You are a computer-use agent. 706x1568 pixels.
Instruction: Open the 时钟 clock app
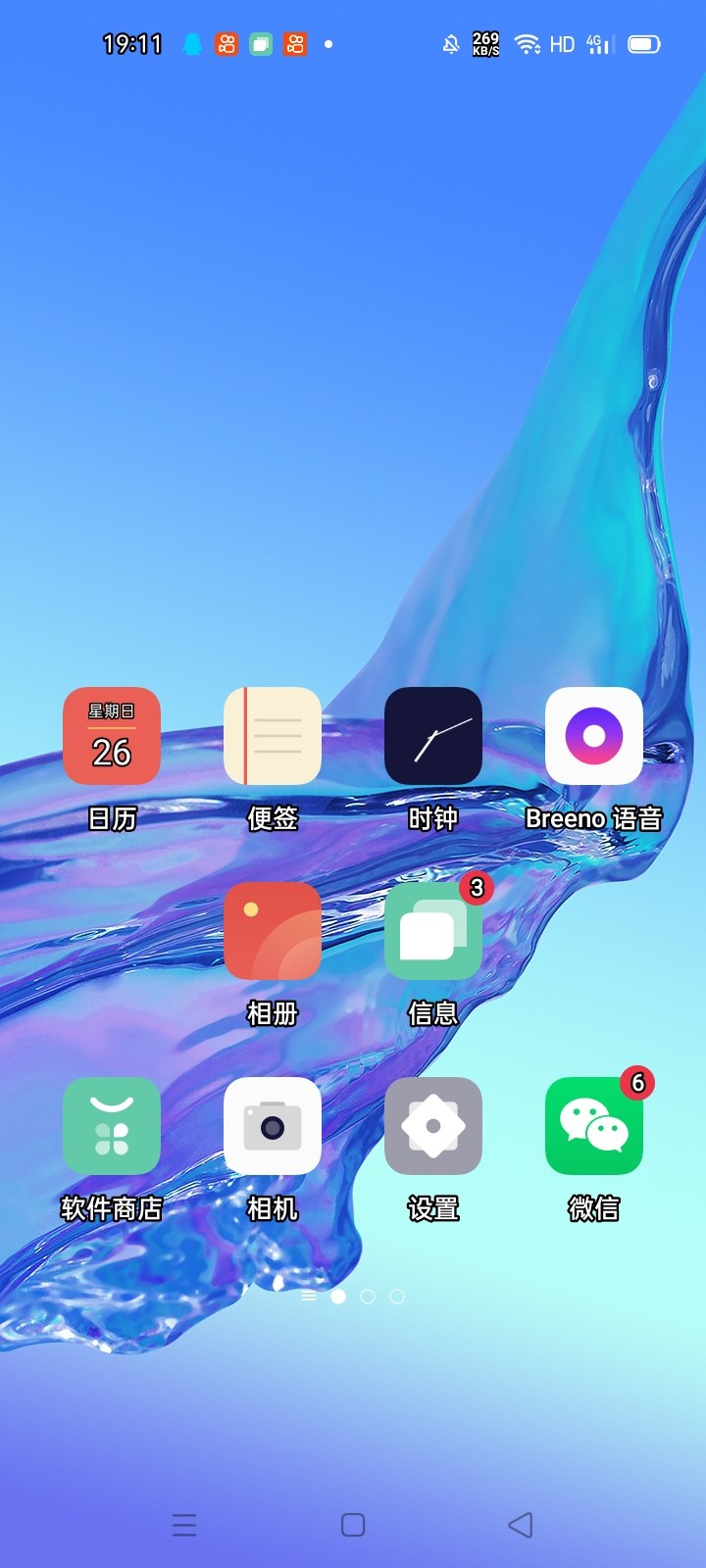(x=433, y=737)
